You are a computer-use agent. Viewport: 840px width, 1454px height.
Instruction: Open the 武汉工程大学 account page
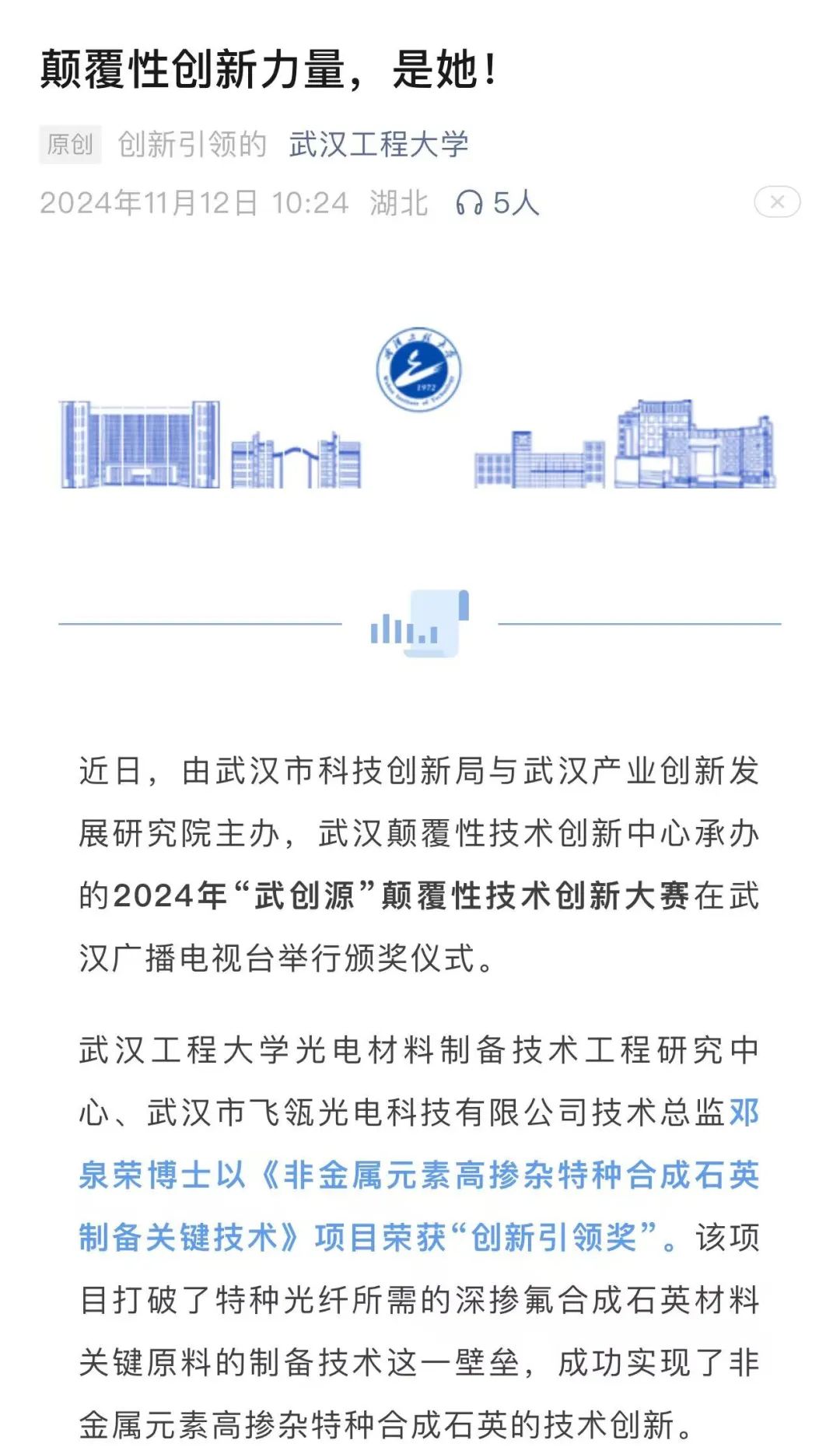pyautogui.click(x=378, y=144)
